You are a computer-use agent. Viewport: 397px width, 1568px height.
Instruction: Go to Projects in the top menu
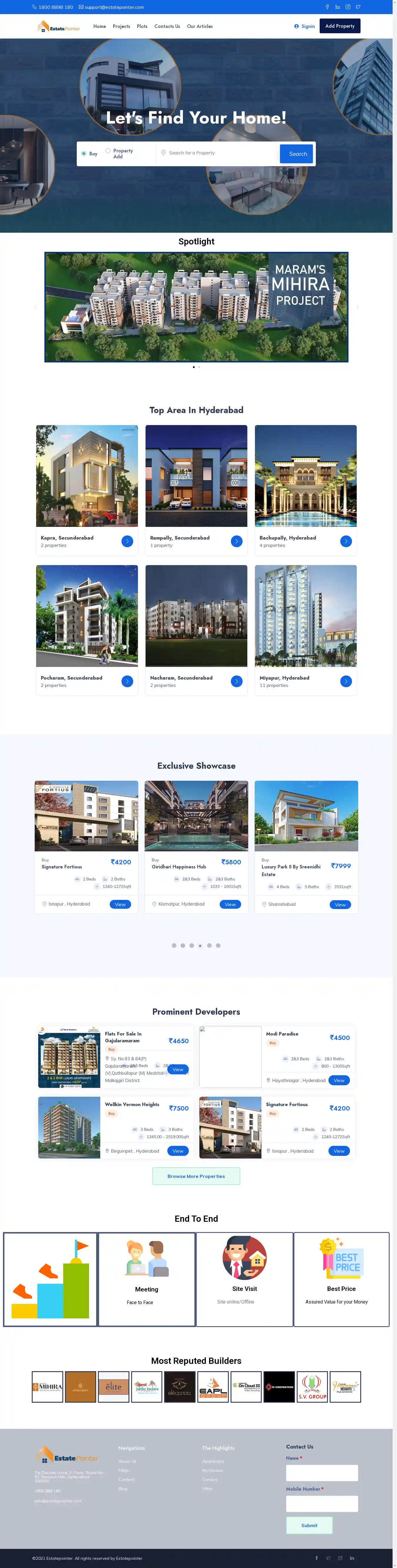tap(121, 27)
